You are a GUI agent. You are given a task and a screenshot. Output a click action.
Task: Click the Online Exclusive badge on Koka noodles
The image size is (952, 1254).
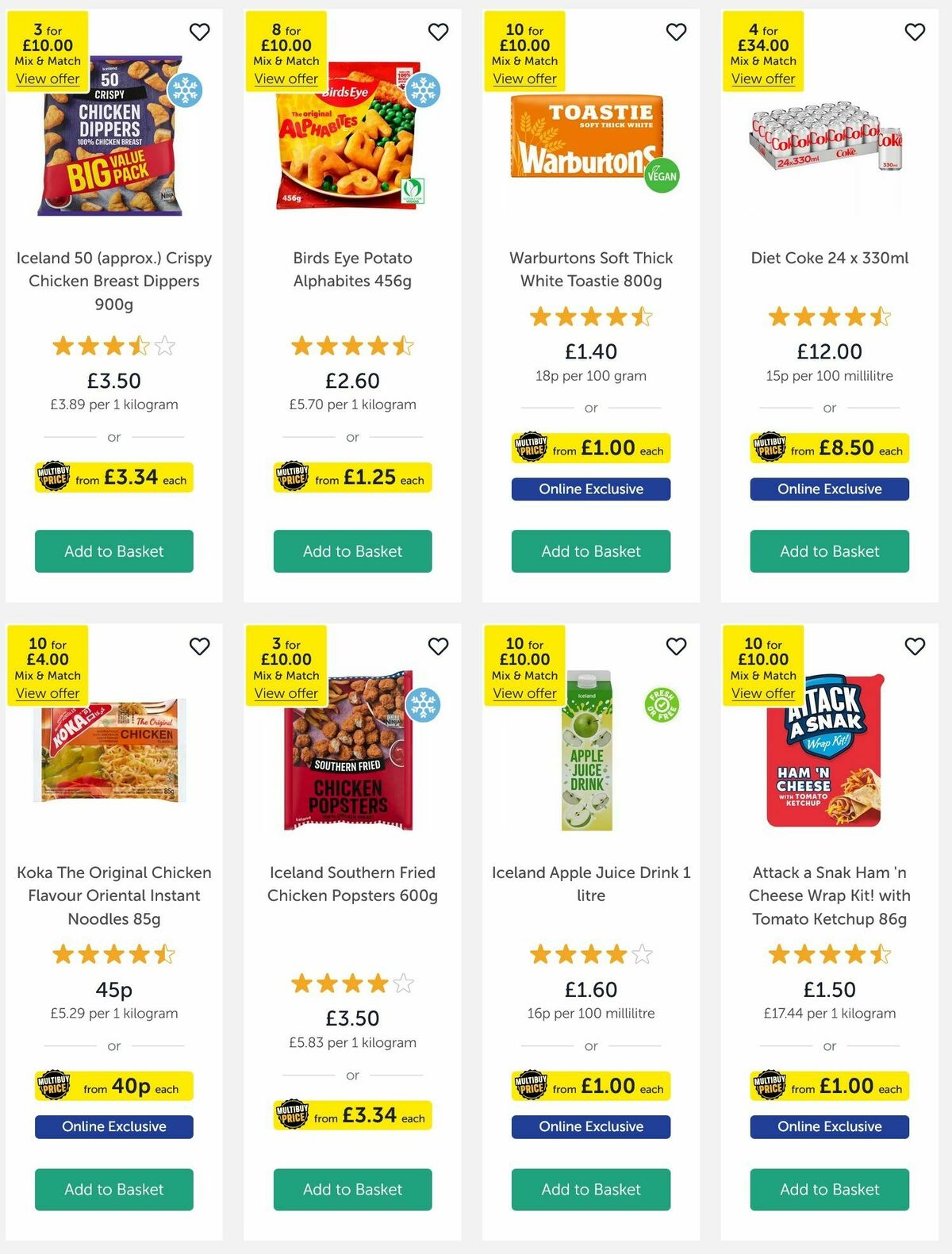(113, 1126)
